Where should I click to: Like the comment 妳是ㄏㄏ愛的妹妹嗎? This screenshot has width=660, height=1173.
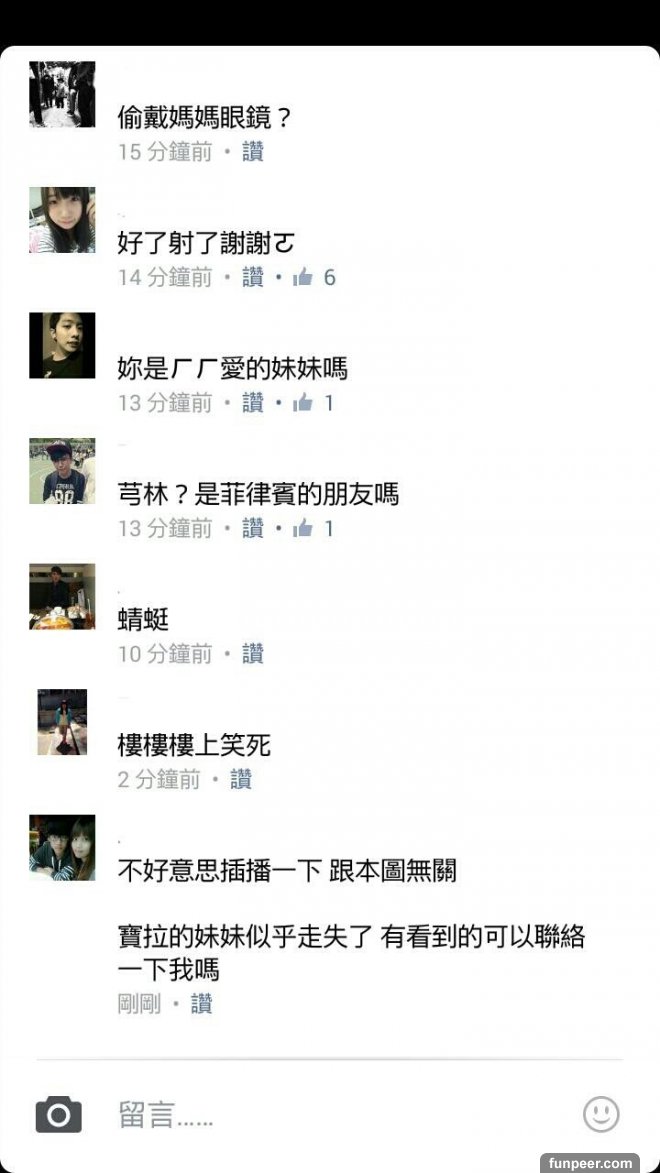tap(253, 403)
